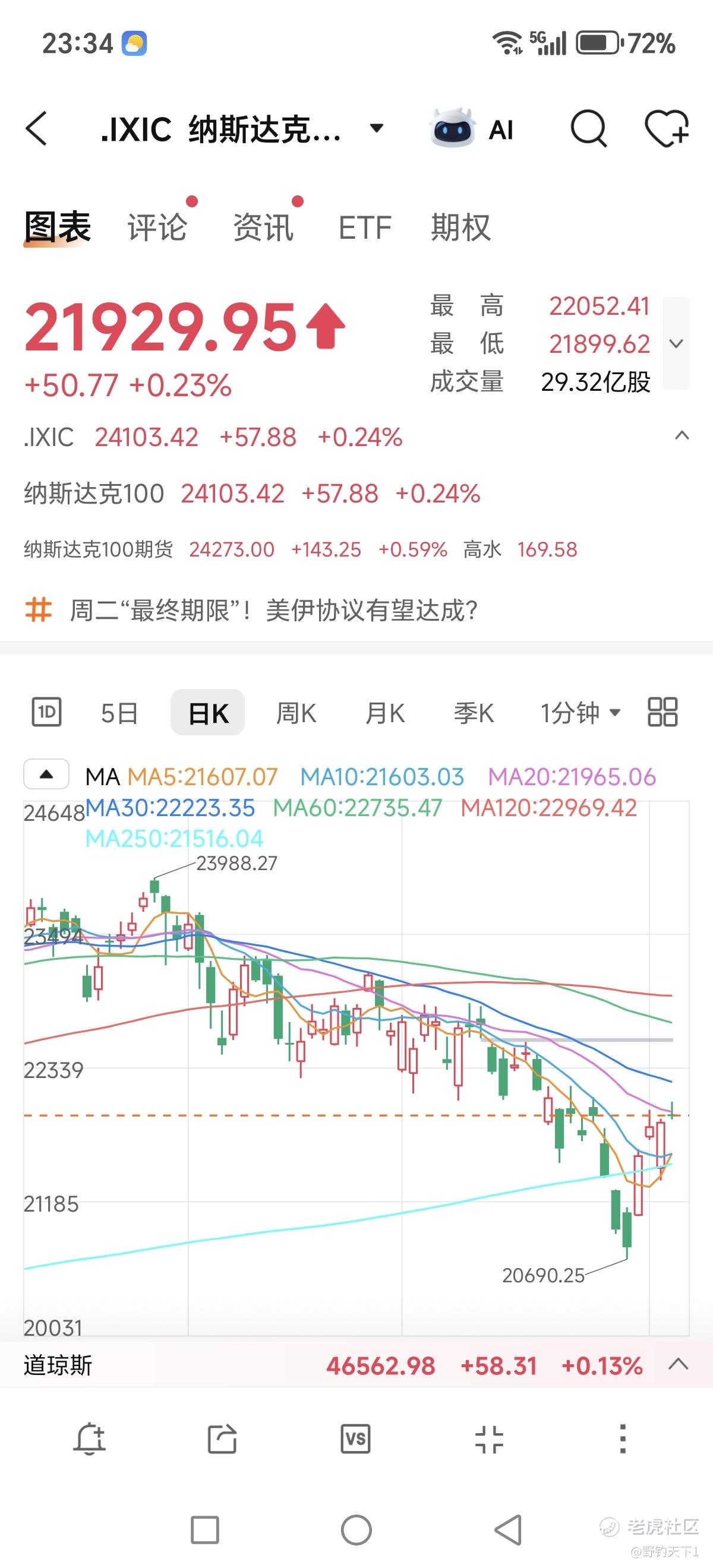
Task: Open the VS comparison tool
Action: click(355, 1439)
